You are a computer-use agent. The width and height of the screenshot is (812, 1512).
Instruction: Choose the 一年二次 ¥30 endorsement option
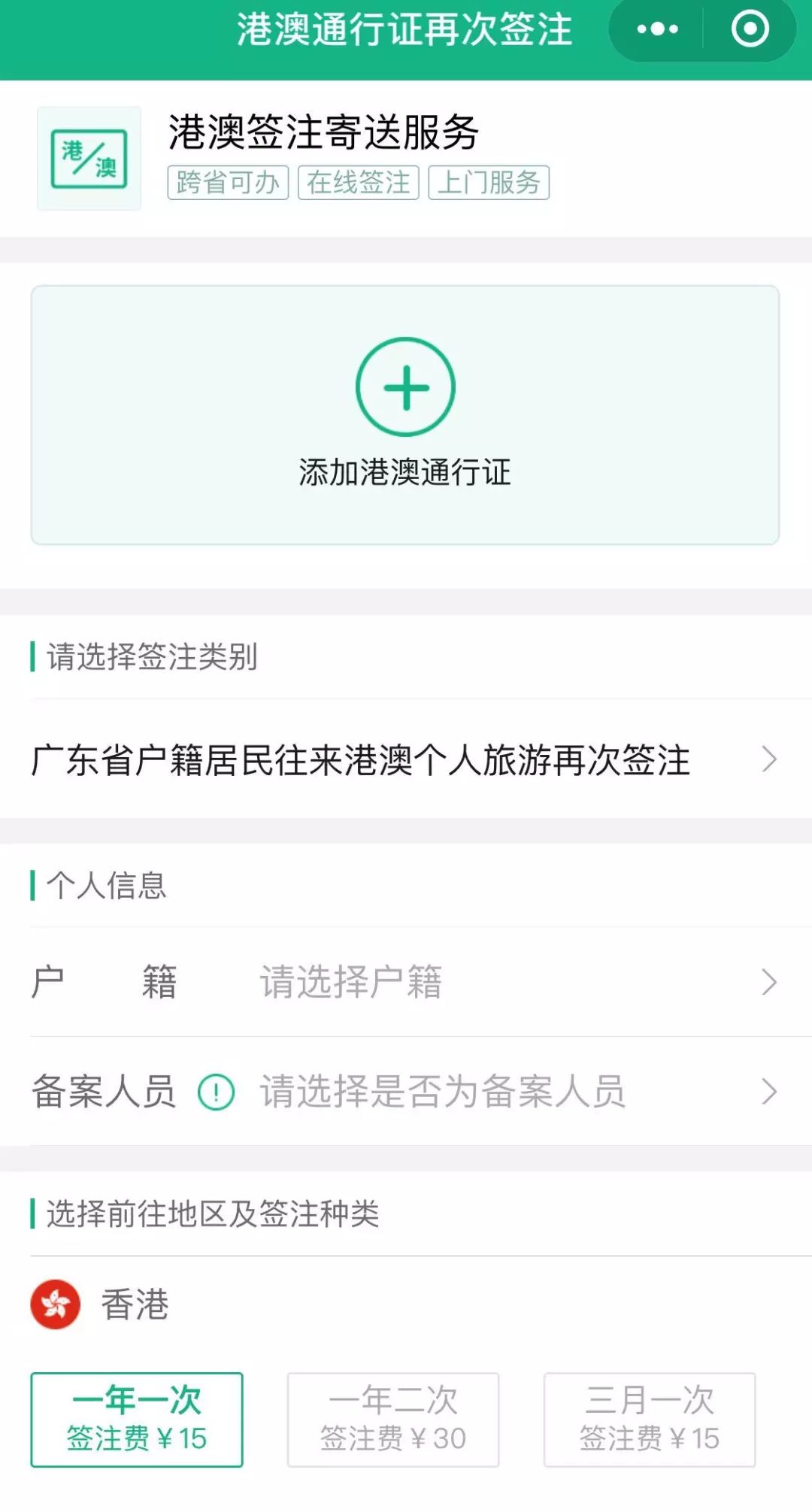point(393,1420)
